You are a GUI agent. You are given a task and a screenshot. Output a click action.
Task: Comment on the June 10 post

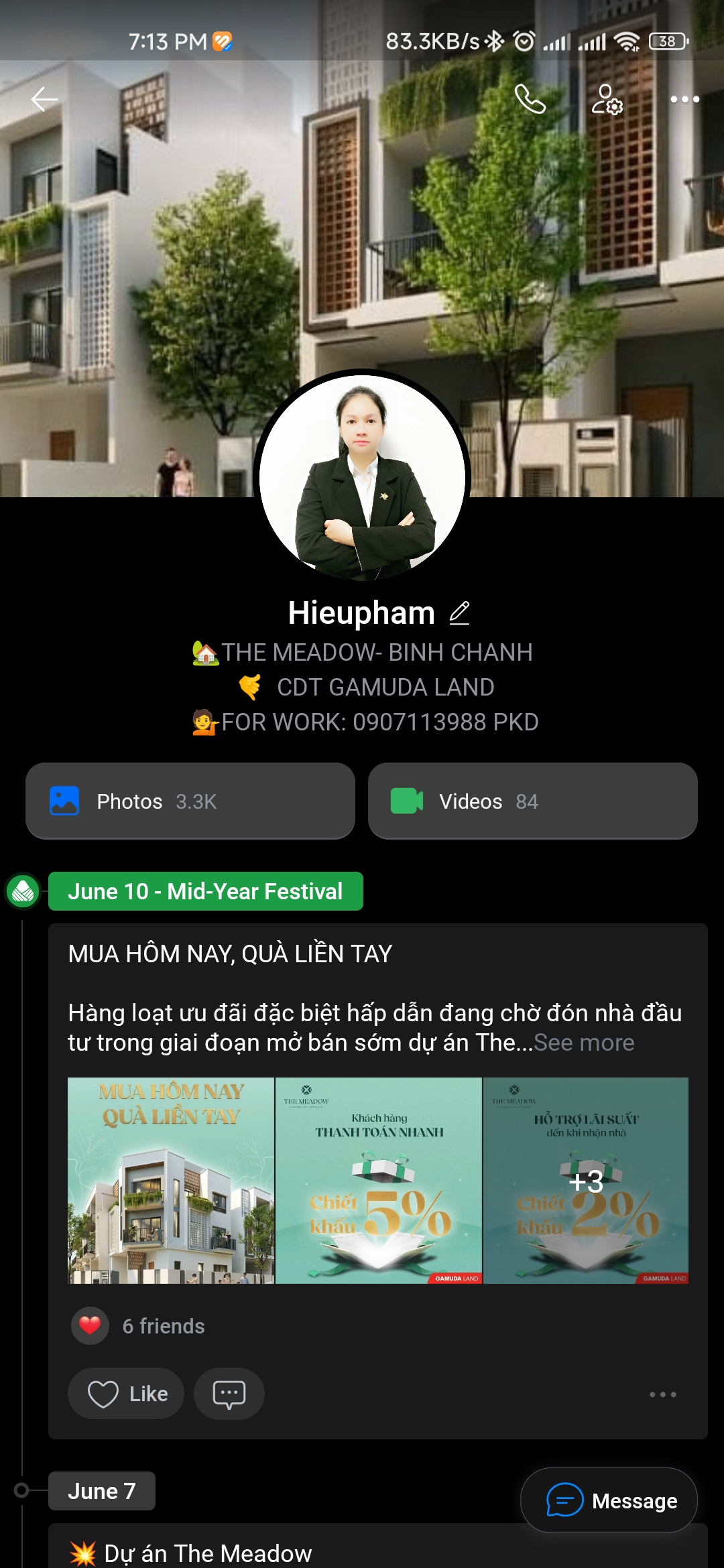[x=229, y=1394]
